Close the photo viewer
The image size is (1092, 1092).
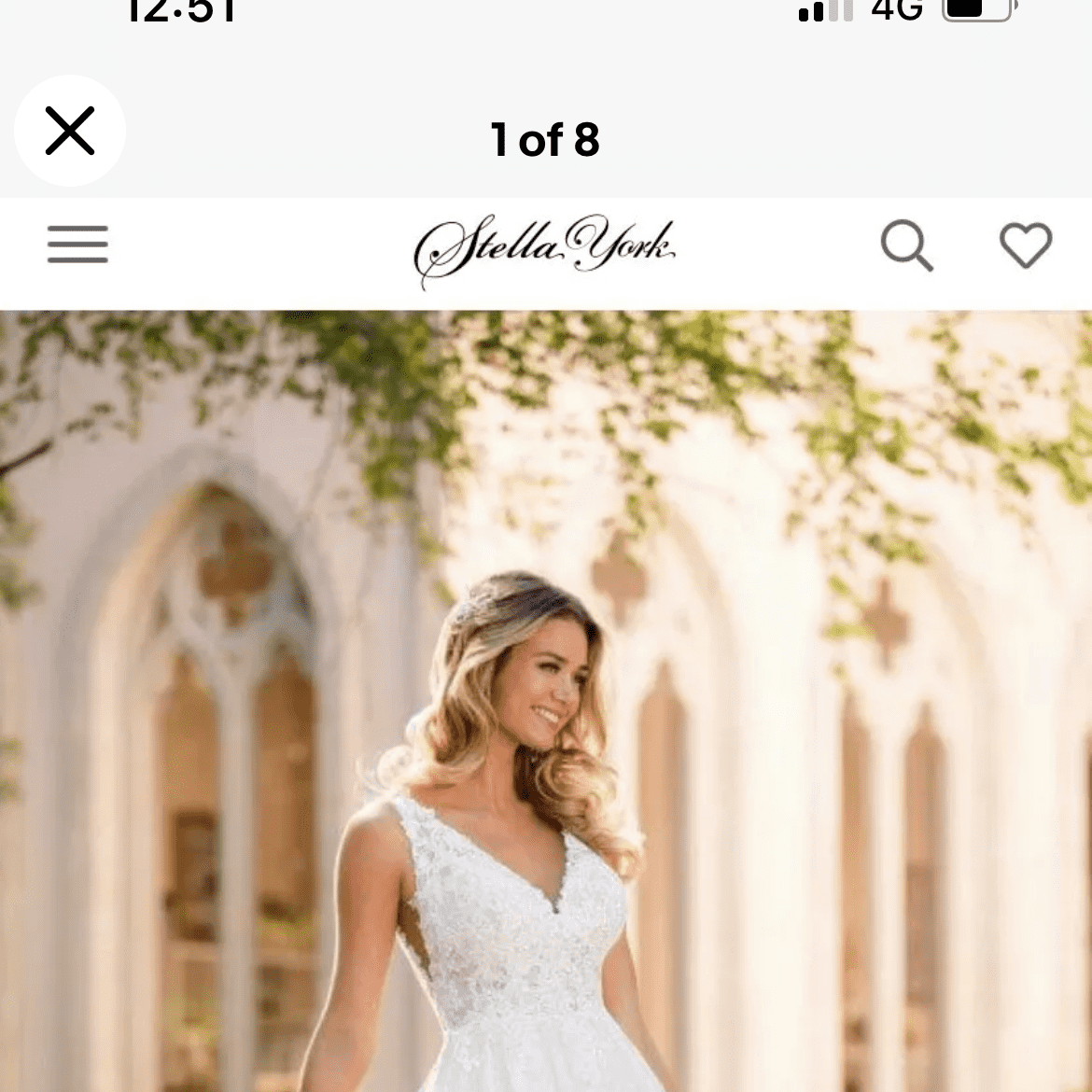click(70, 131)
